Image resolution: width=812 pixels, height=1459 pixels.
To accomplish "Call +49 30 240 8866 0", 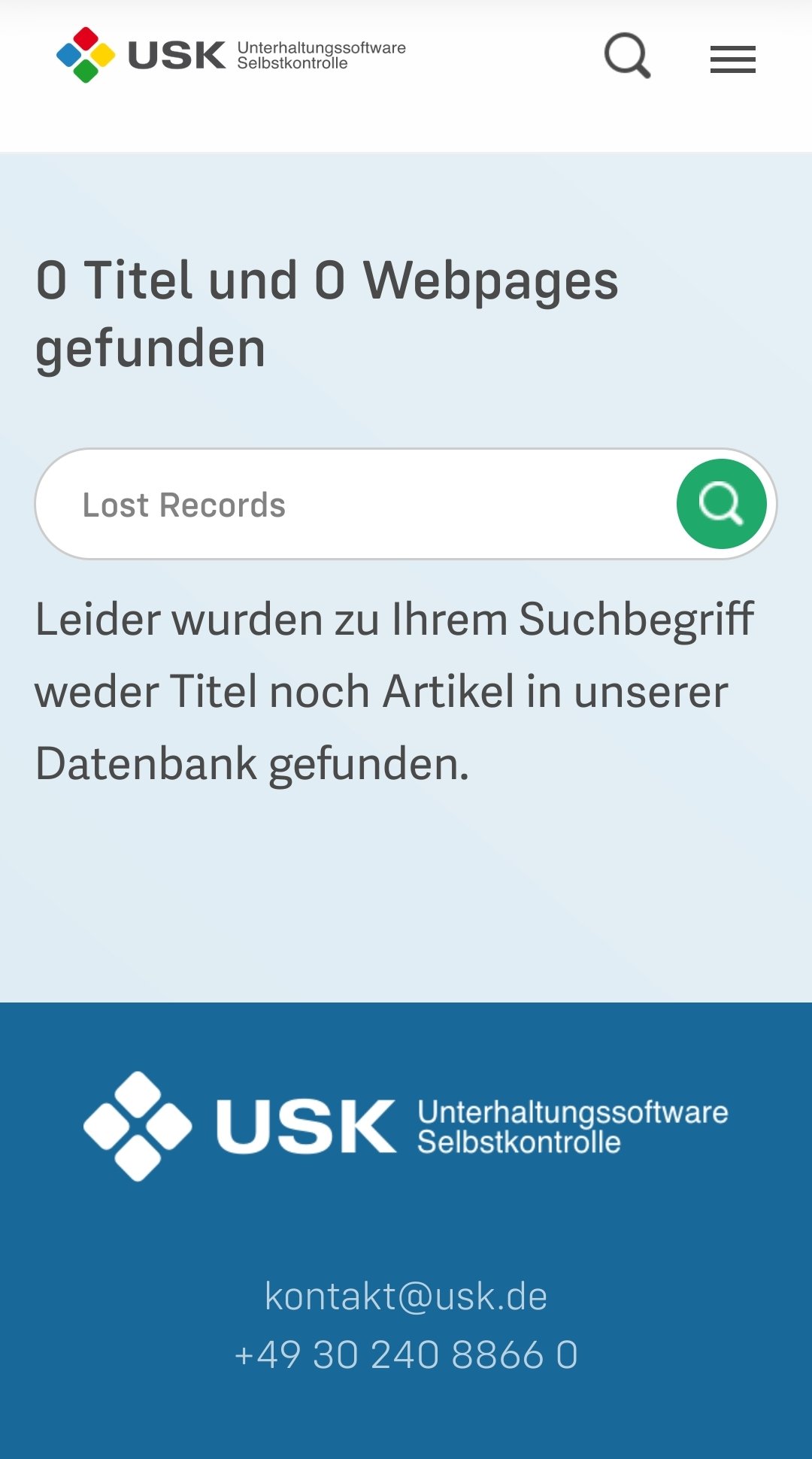I will click(x=406, y=1354).
